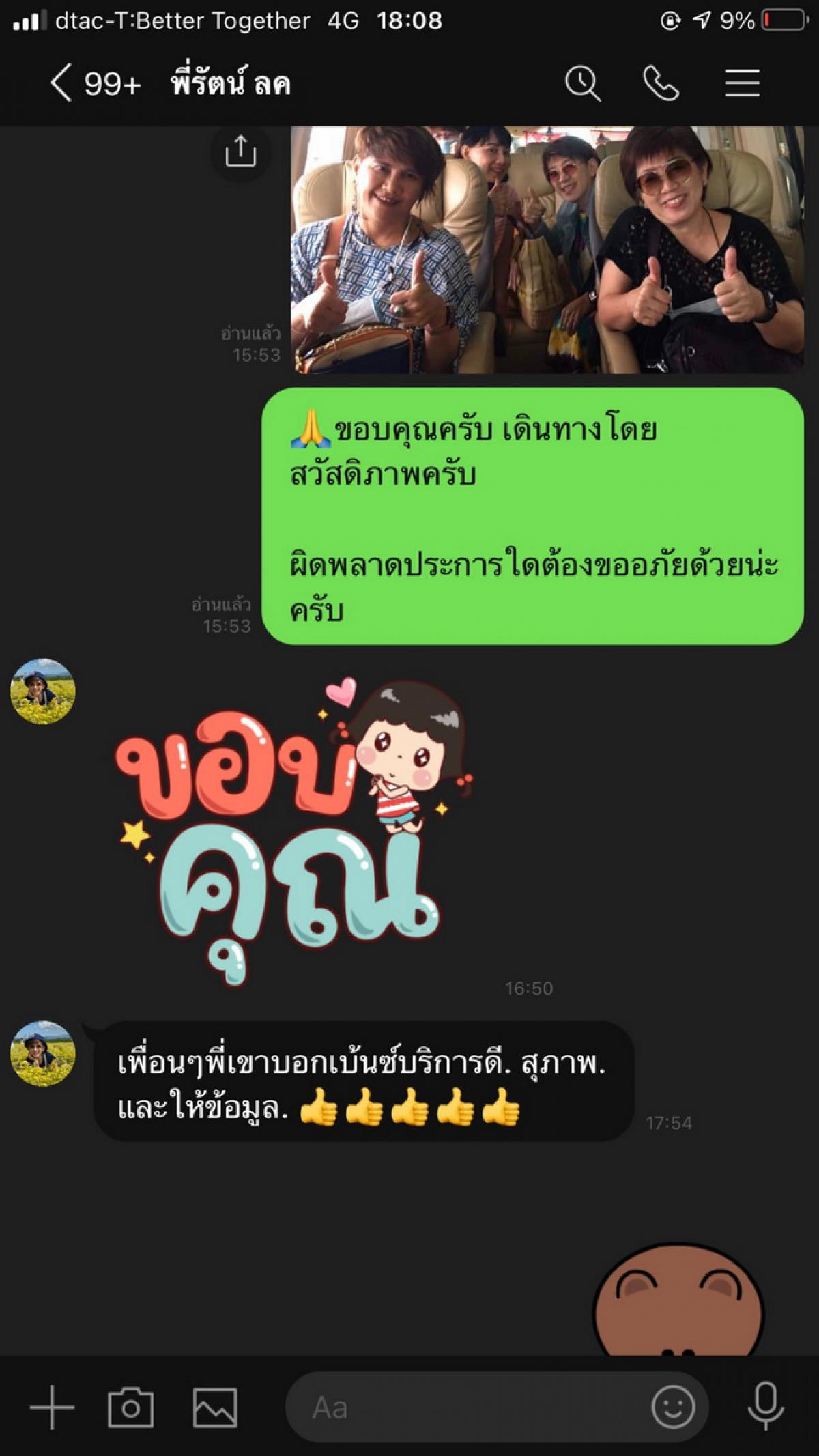Viewport: 819px width, 1456px height.
Task: Launch the camera from chat
Action: [x=130, y=1408]
